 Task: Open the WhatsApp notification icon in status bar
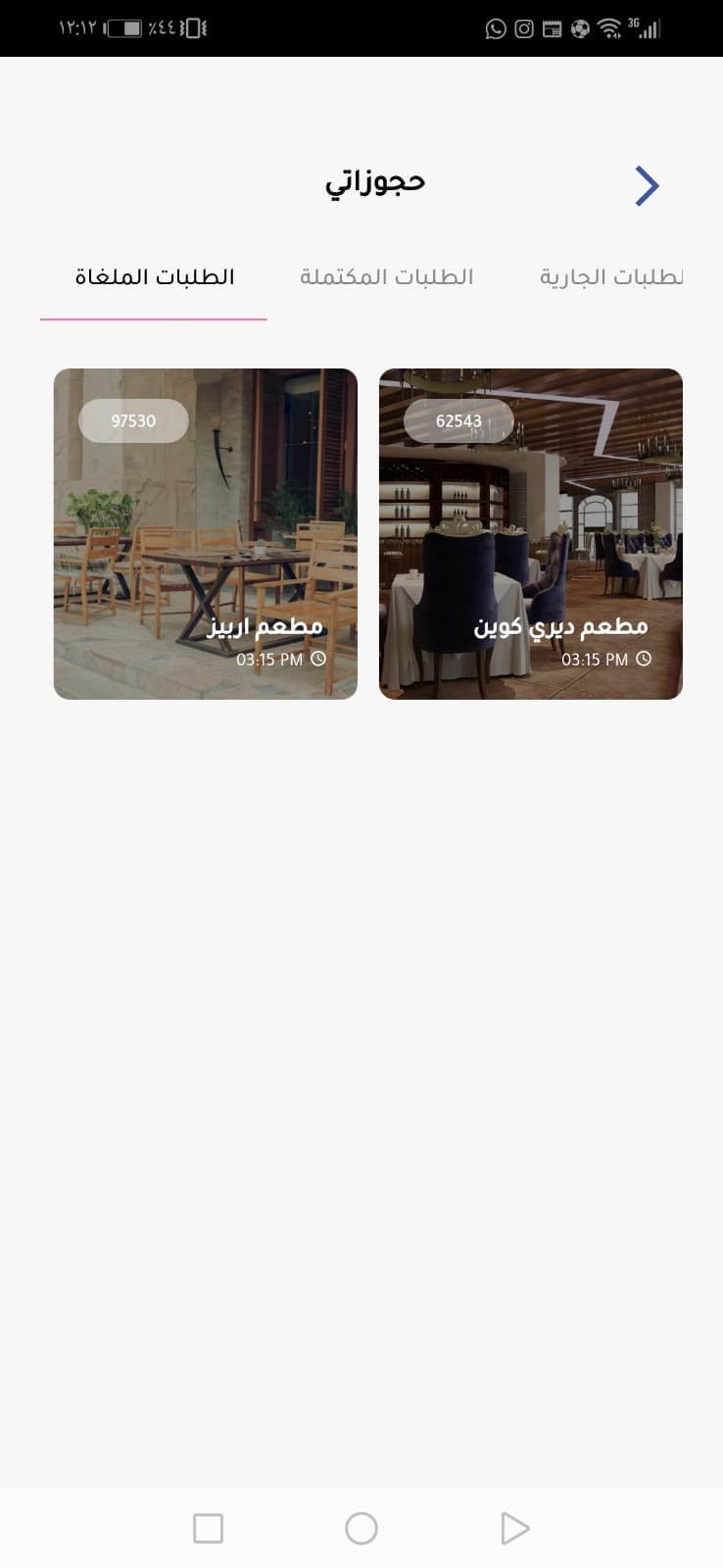click(495, 28)
